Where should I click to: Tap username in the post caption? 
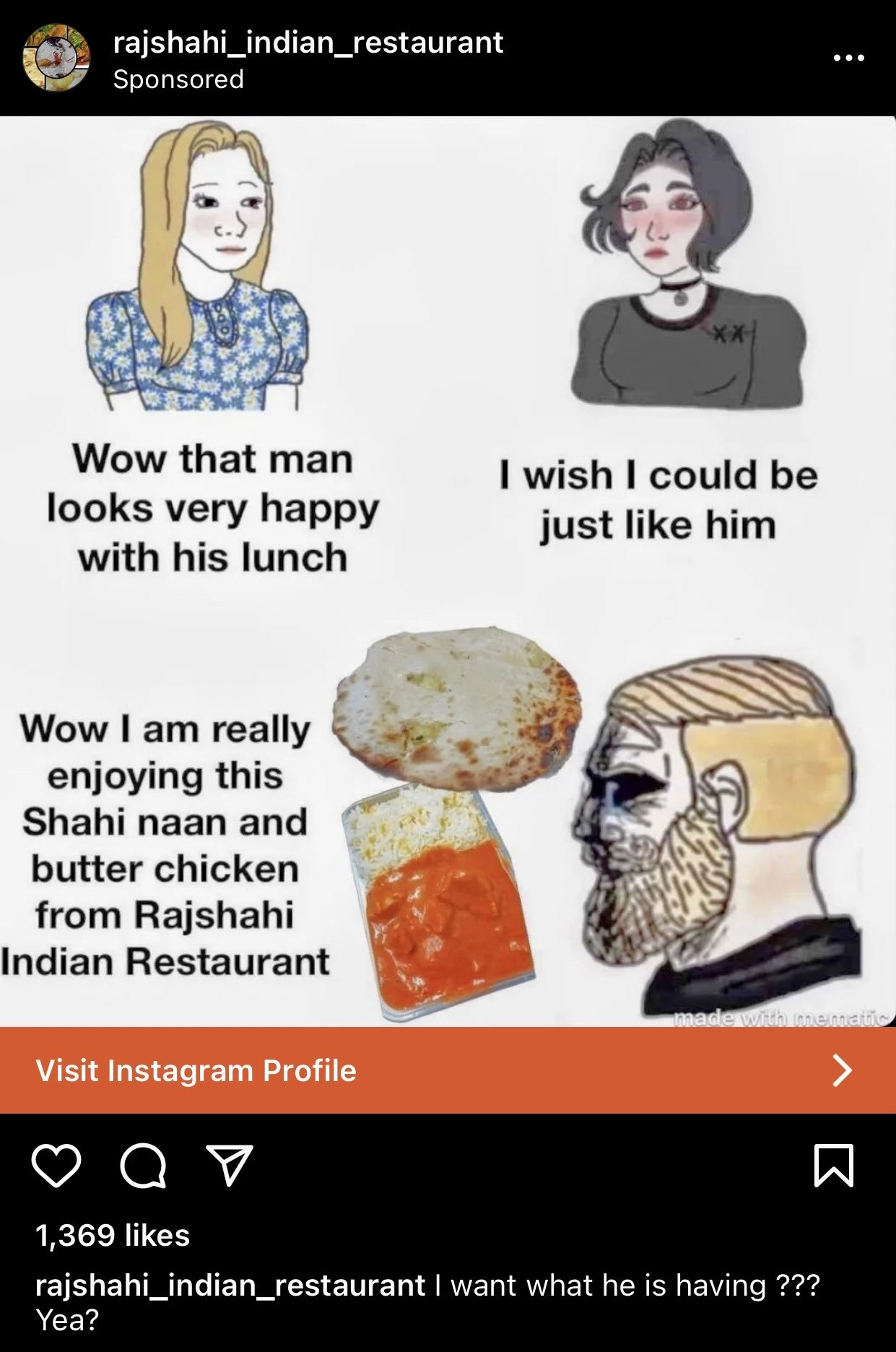[230, 1286]
